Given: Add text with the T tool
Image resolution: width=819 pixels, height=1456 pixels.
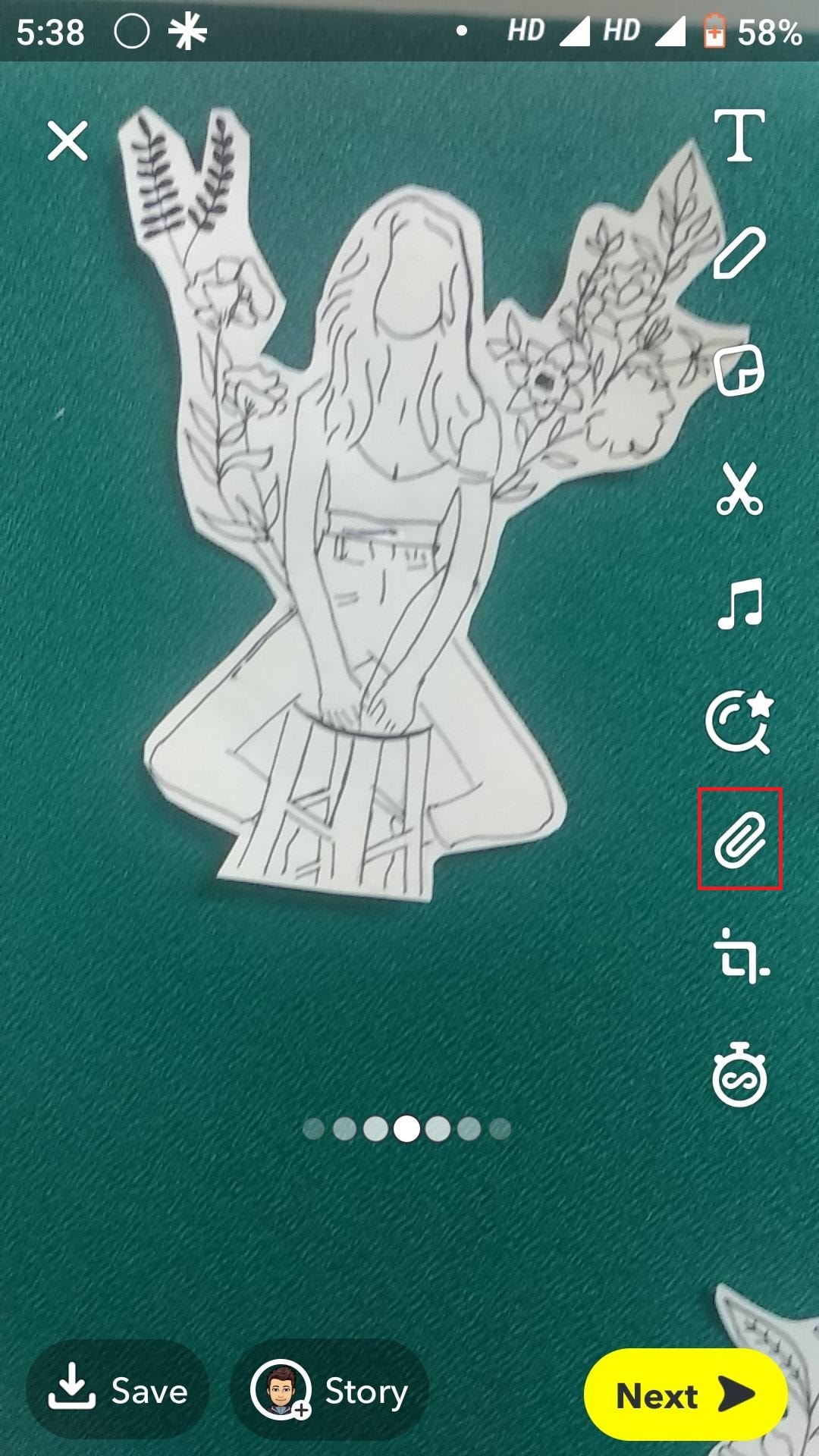Looking at the screenshot, I should coord(739,136).
